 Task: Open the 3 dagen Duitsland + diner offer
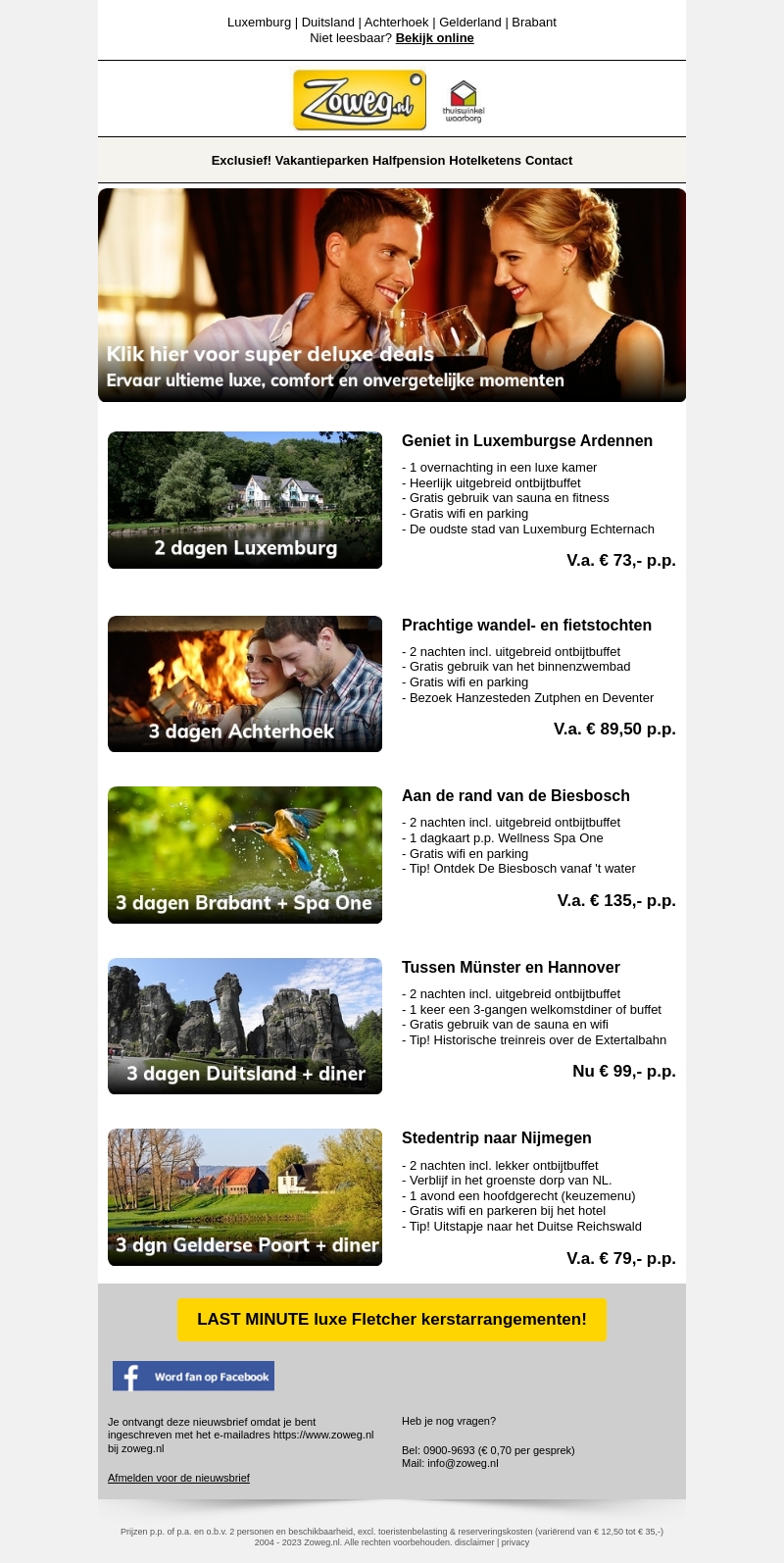245,1027
